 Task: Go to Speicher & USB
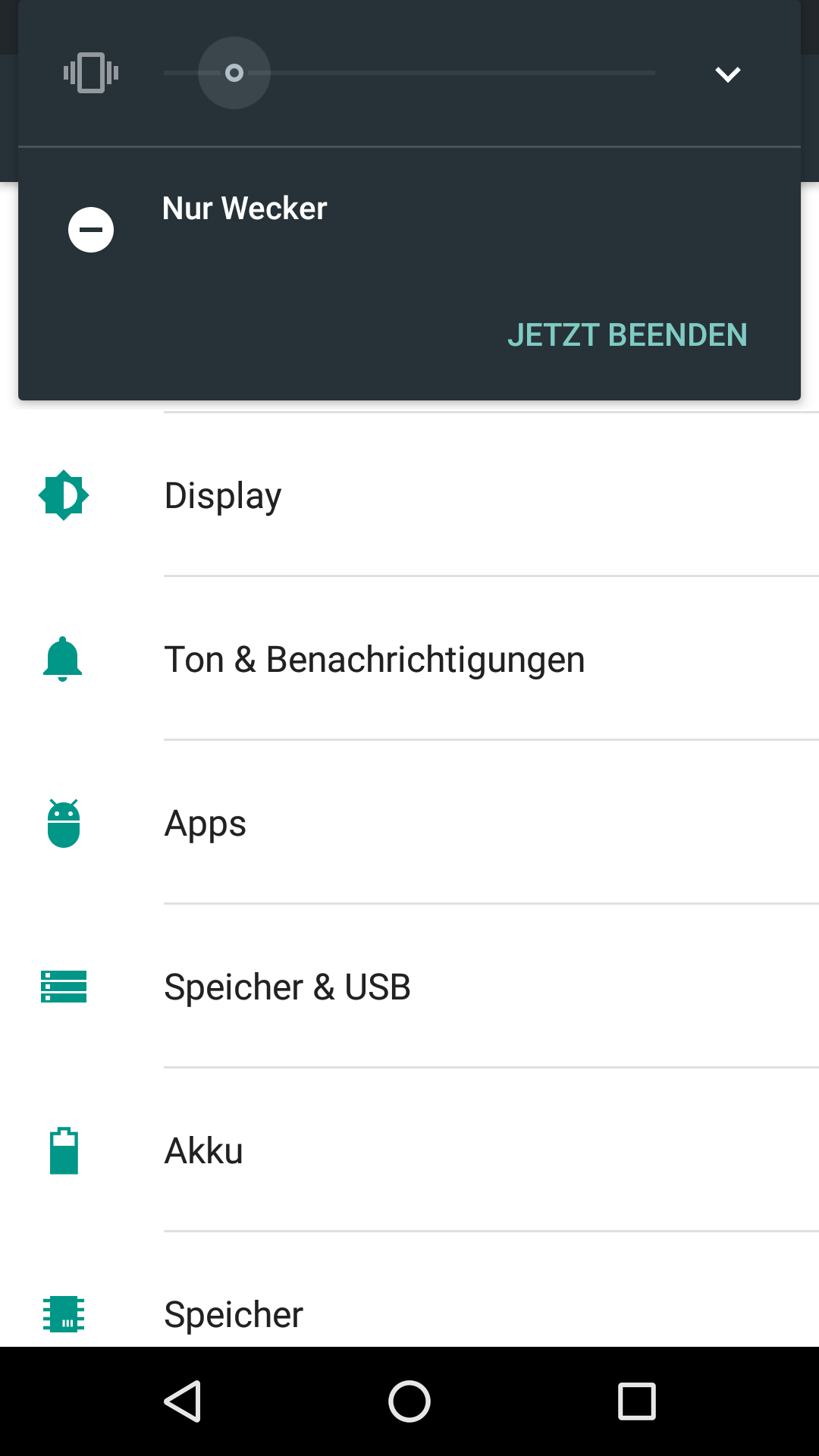(409, 987)
